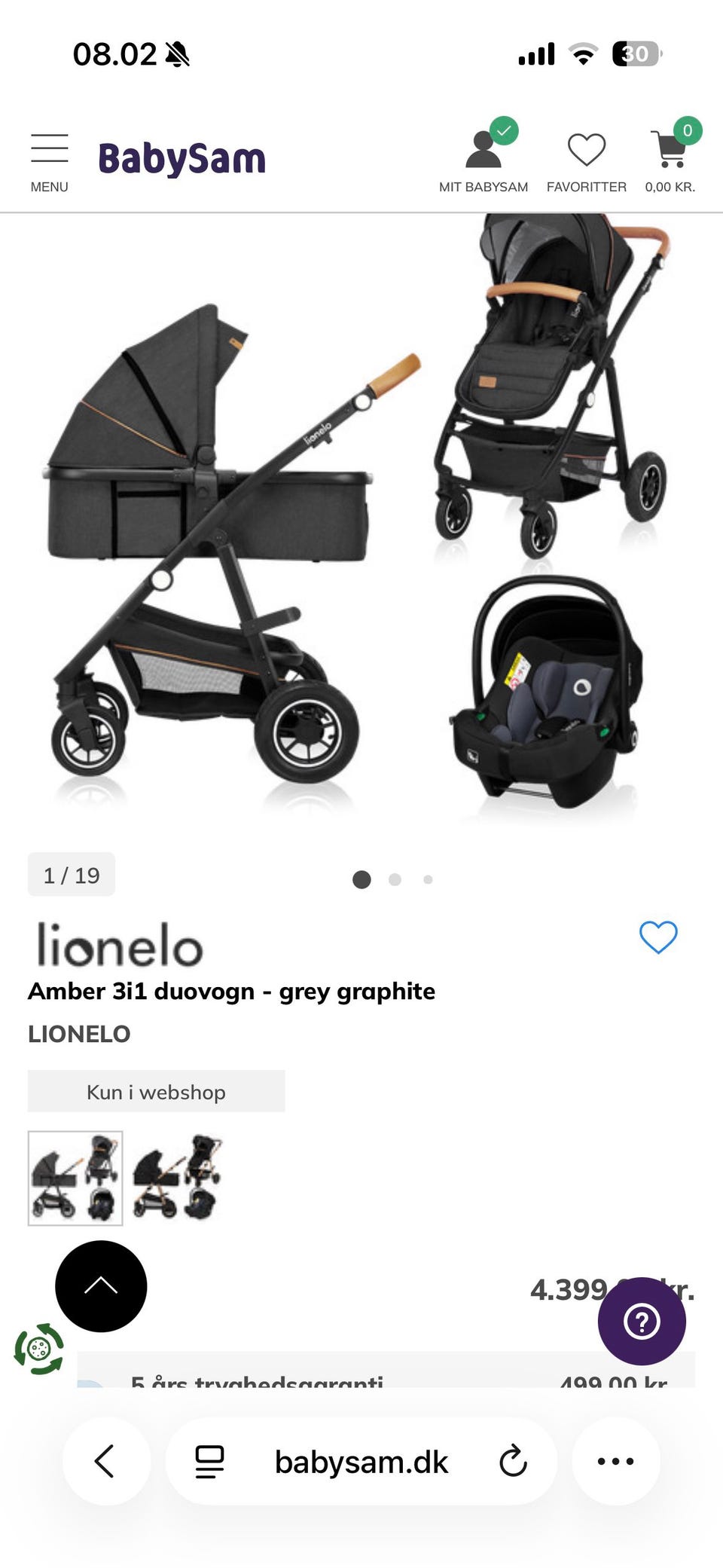
Task: Go to the BabySam homepage logo
Action: [182, 159]
